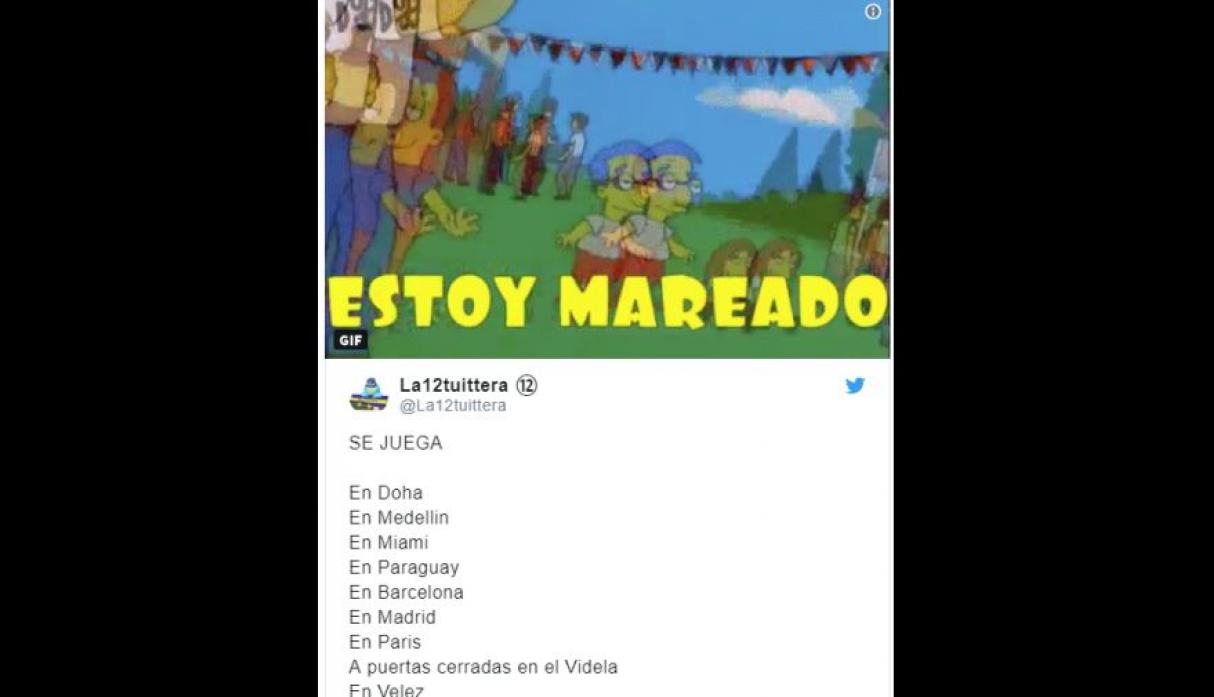This screenshot has width=1214, height=697.
Task: Open the GIF info icon
Action: point(873,12)
